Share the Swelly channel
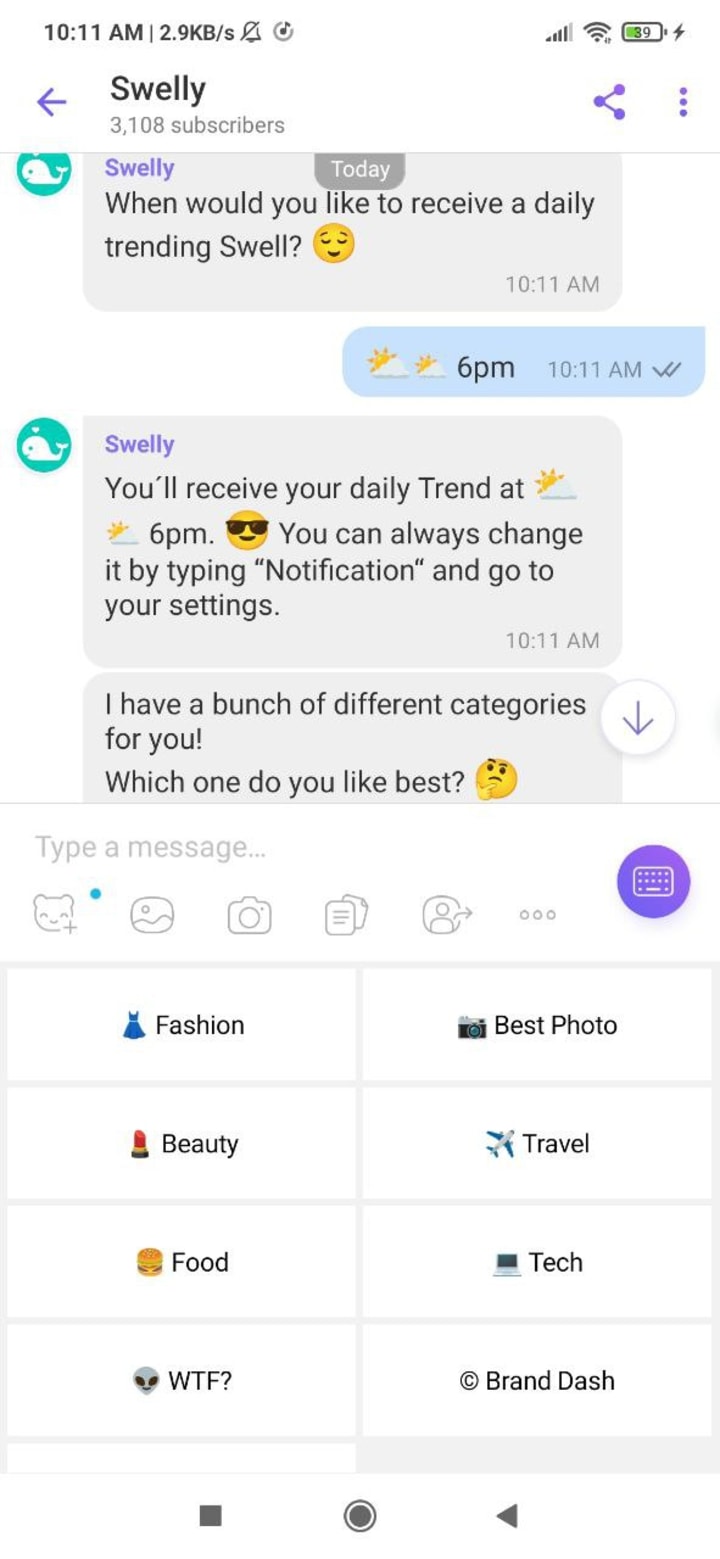 click(x=609, y=102)
